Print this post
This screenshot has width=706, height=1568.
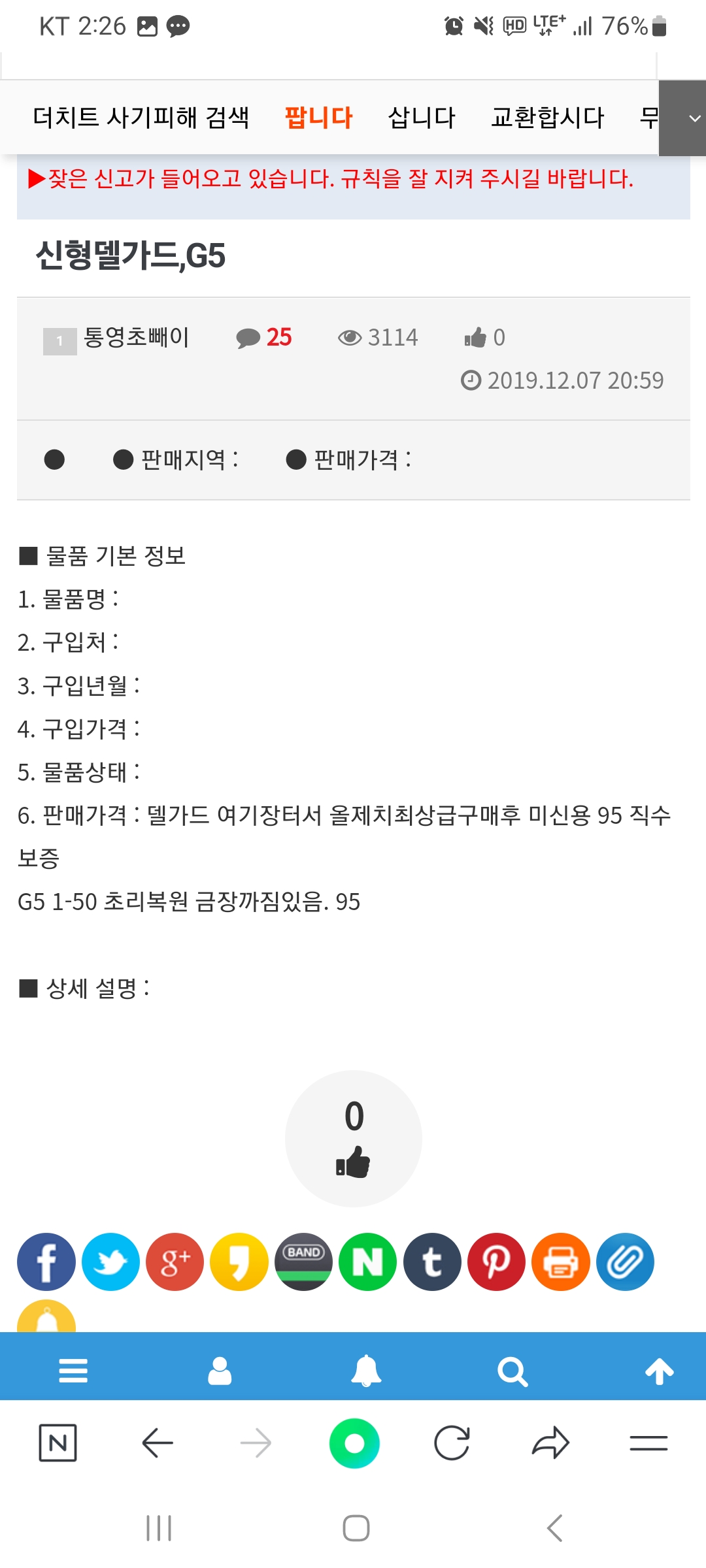click(x=561, y=1262)
